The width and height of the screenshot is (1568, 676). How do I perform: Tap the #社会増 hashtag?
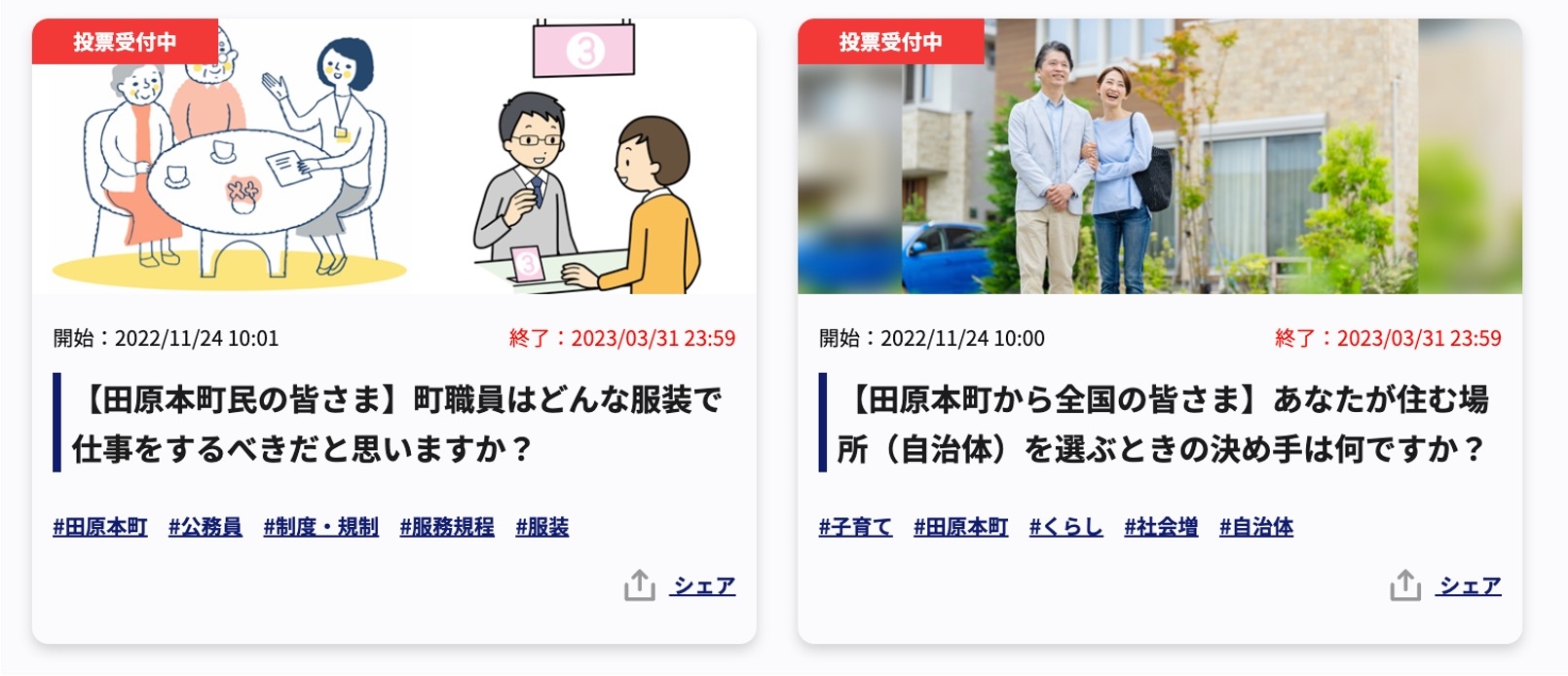tap(1161, 527)
